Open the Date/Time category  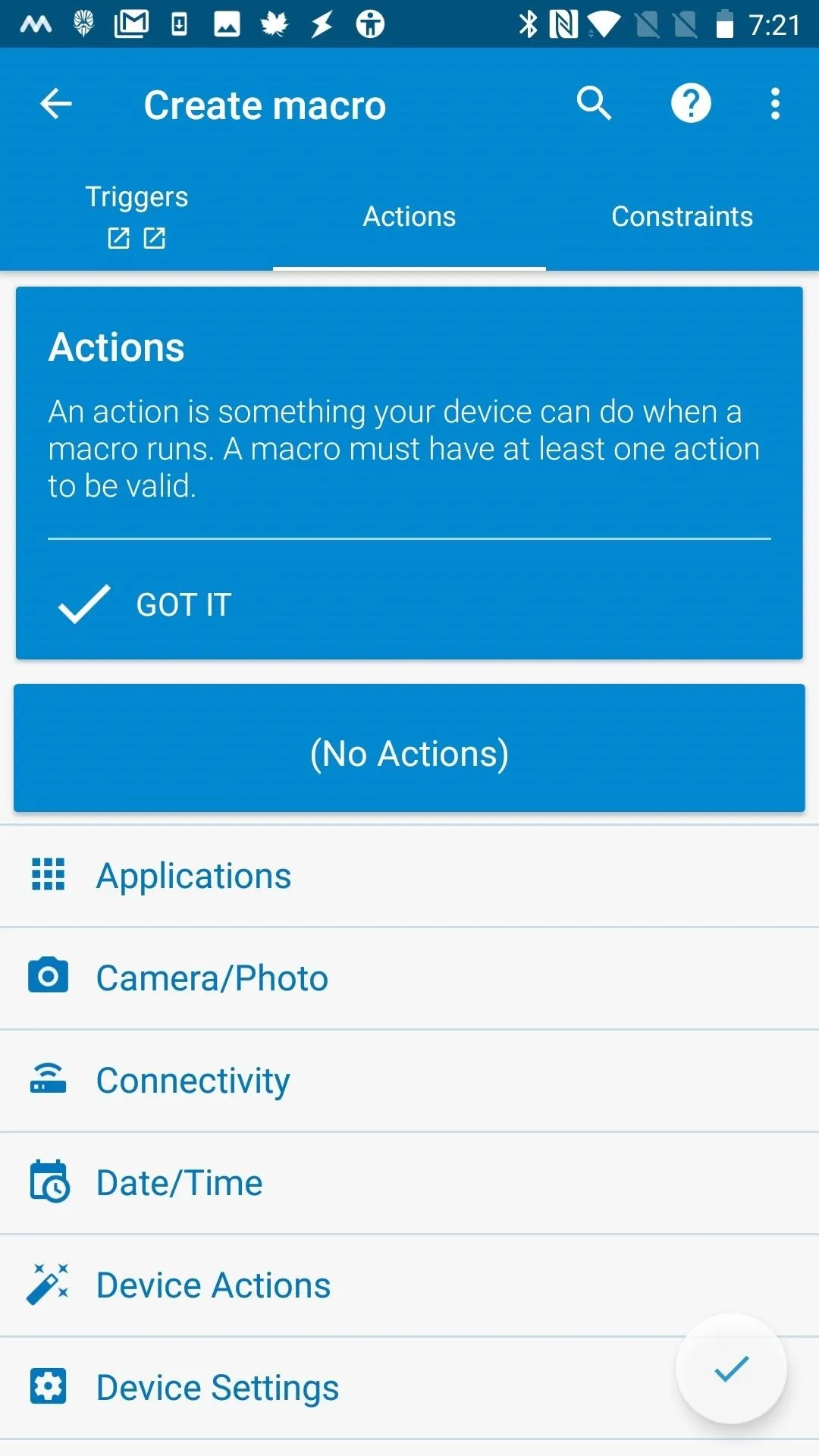(409, 1183)
